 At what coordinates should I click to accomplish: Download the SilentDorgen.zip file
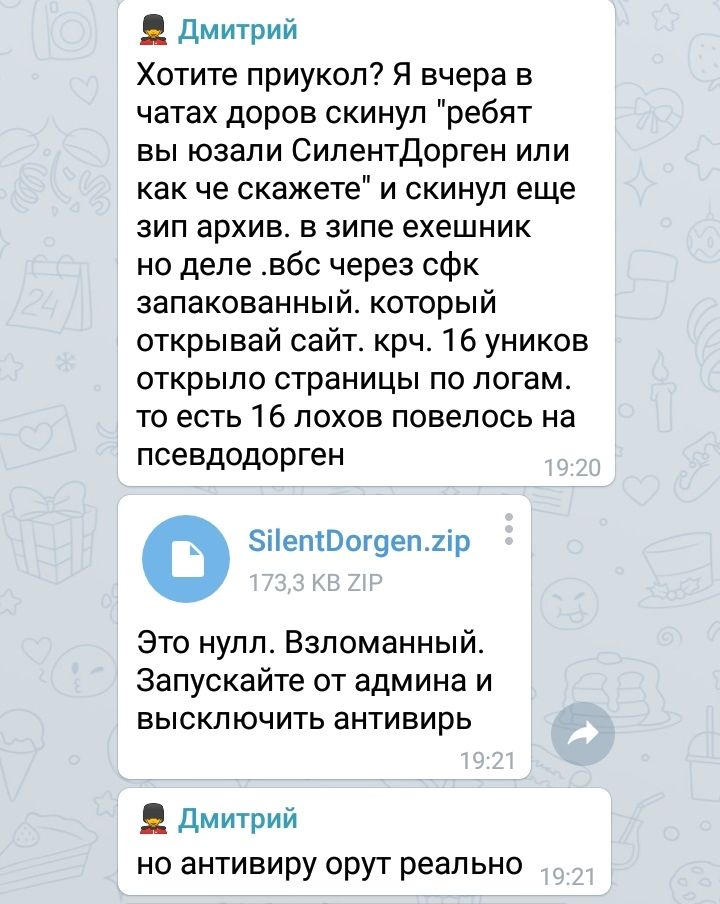point(186,559)
